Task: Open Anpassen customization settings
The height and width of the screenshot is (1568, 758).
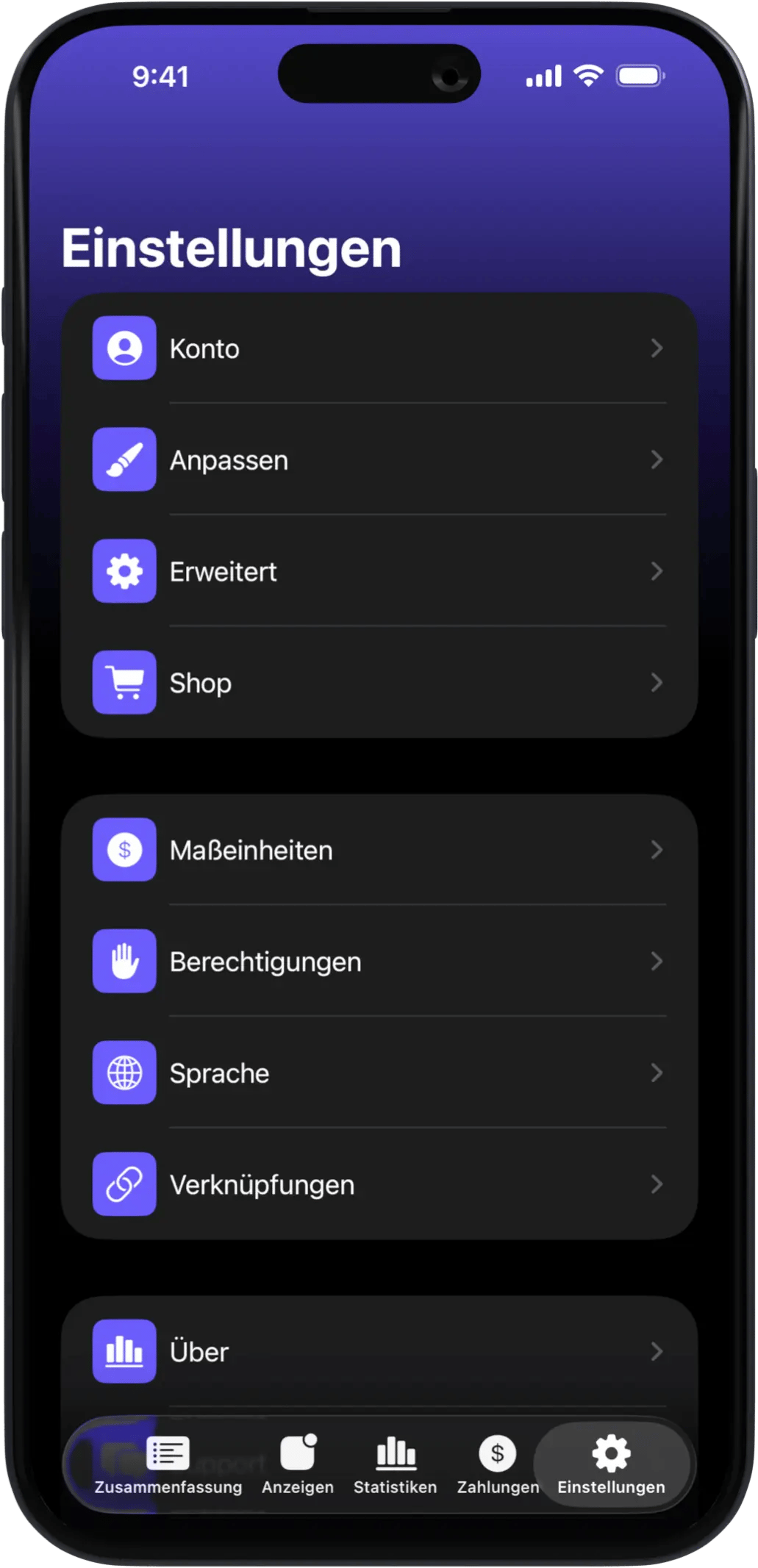Action: (379, 460)
